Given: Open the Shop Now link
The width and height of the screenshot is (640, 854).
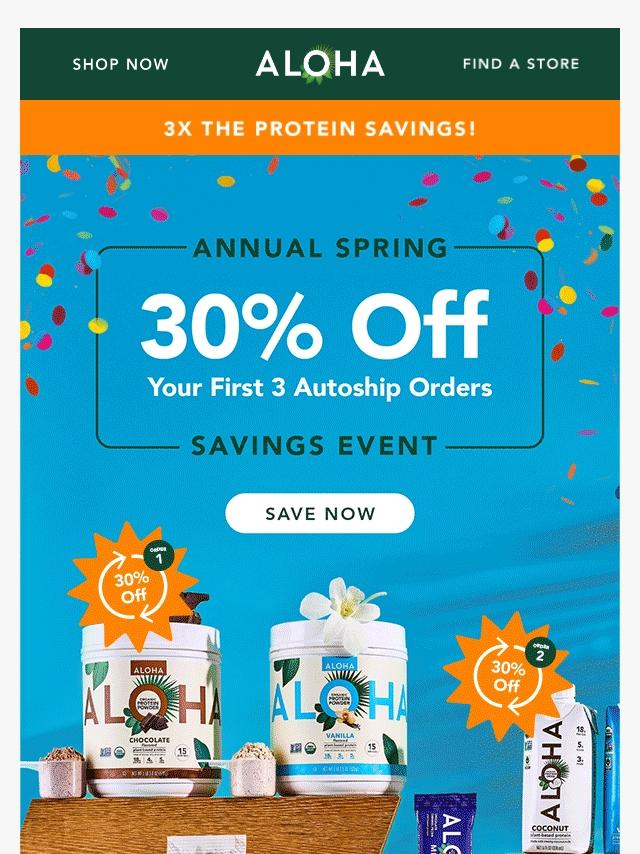Looking at the screenshot, I should tap(120, 64).
